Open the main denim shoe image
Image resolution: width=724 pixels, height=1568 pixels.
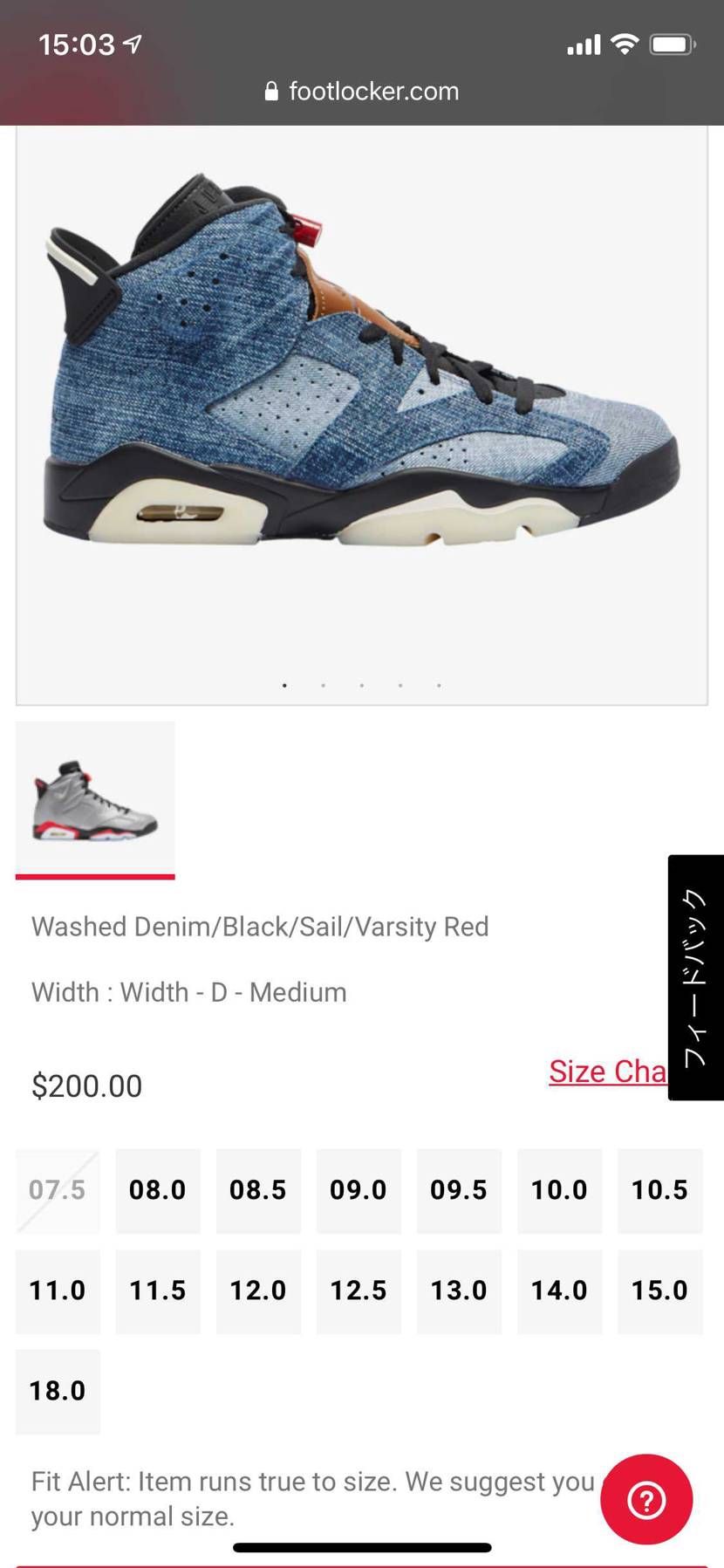[362, 414]
